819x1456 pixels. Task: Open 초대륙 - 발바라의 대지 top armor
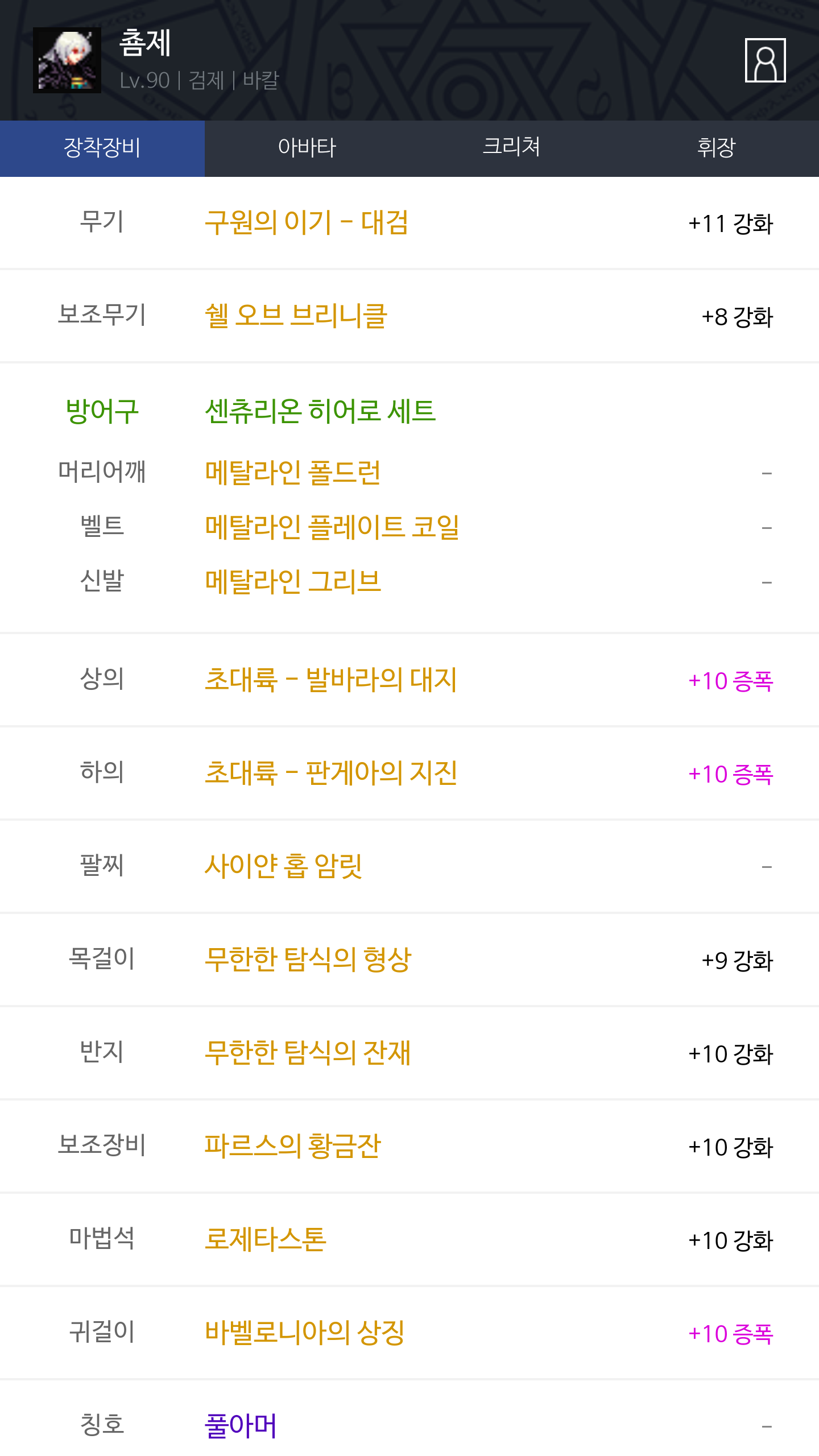pos(331,680)
